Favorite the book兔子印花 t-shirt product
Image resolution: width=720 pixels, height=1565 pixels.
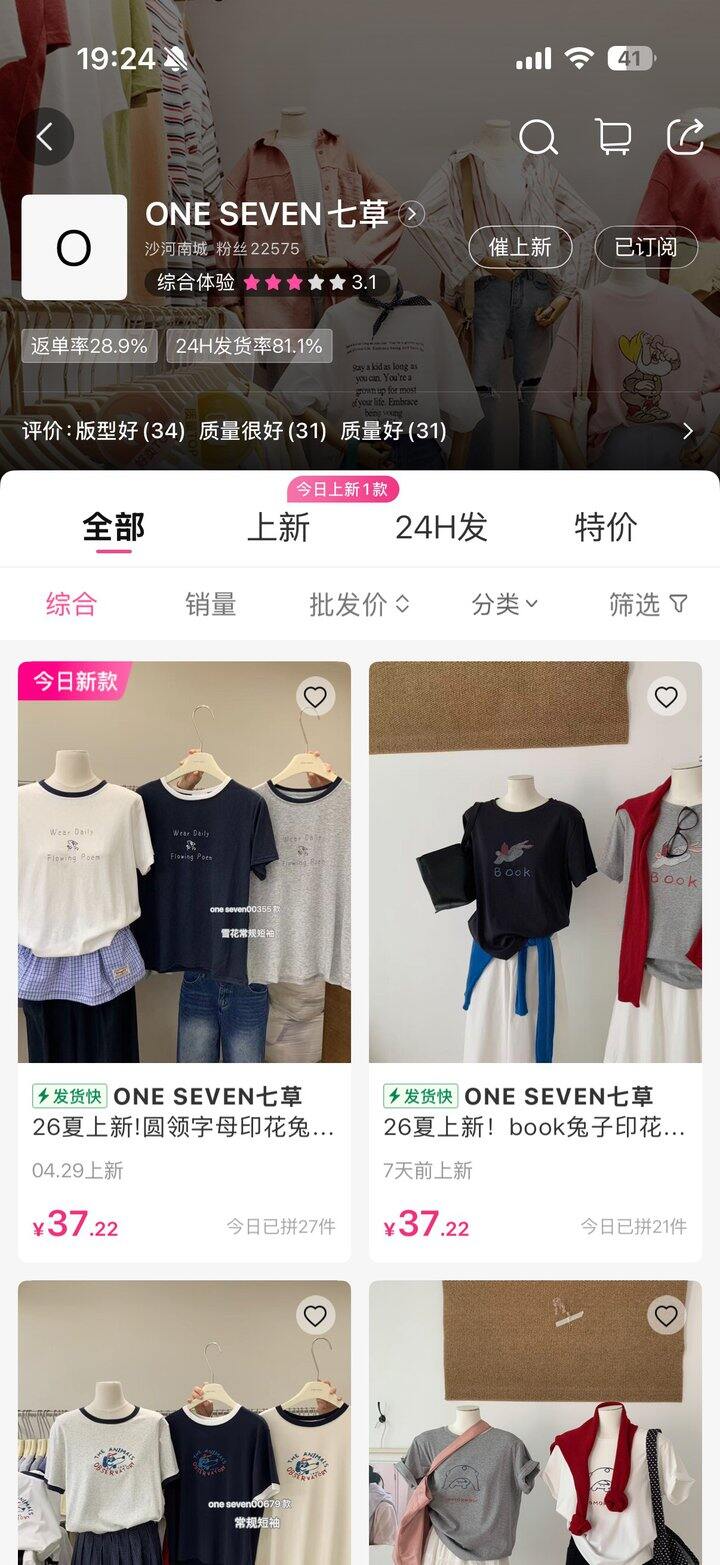(x=666, y=697)
